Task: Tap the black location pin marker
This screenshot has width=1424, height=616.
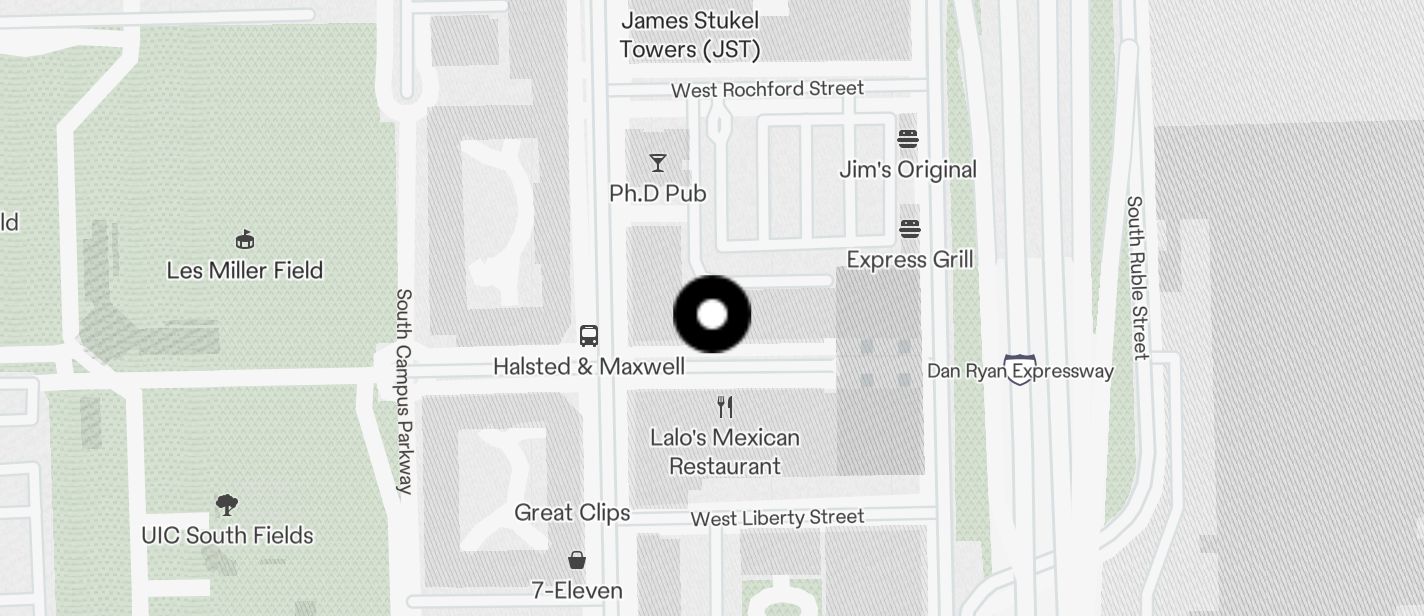Action: 712,314
